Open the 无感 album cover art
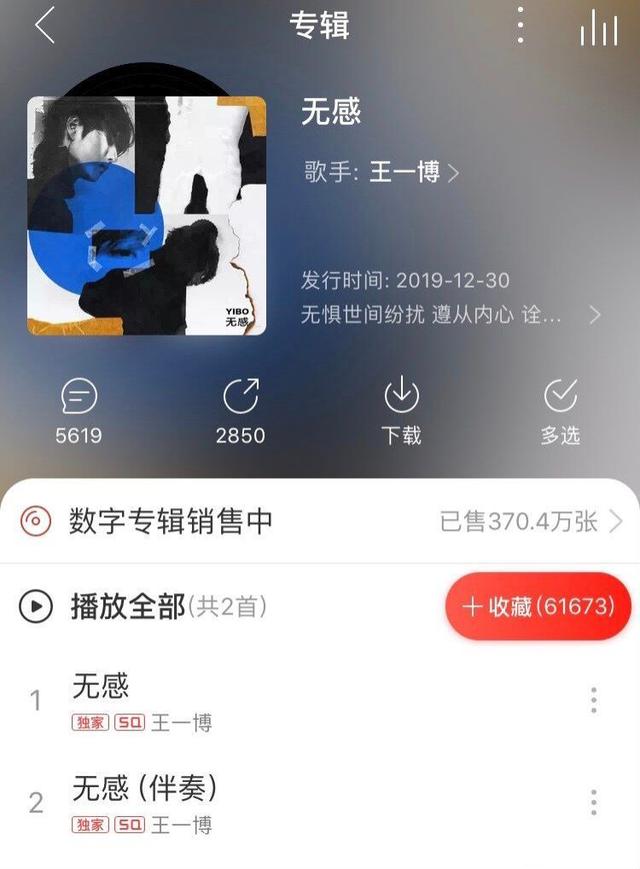The width and height of the screenshot is (640, 869). point(147,215)
